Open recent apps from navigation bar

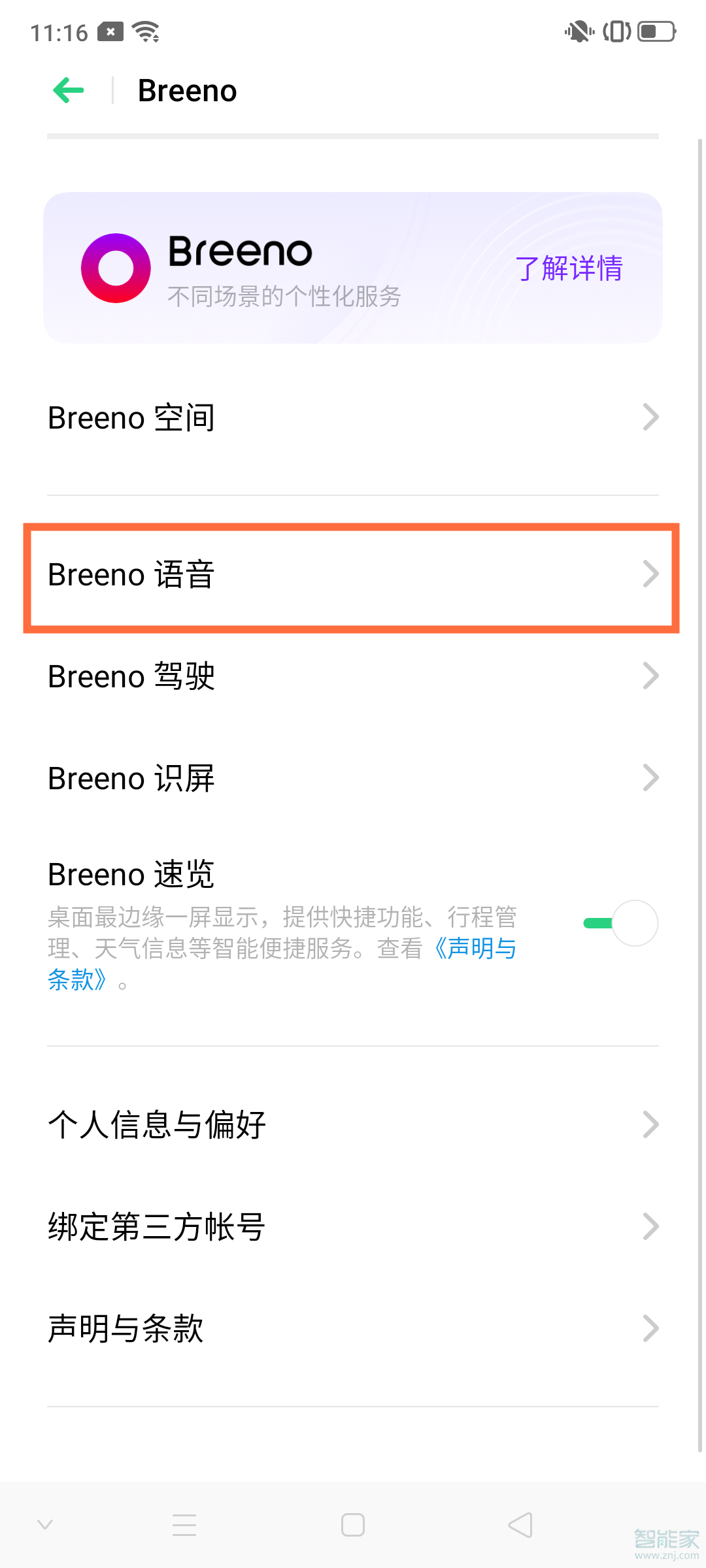click(x=185, y=1526)
